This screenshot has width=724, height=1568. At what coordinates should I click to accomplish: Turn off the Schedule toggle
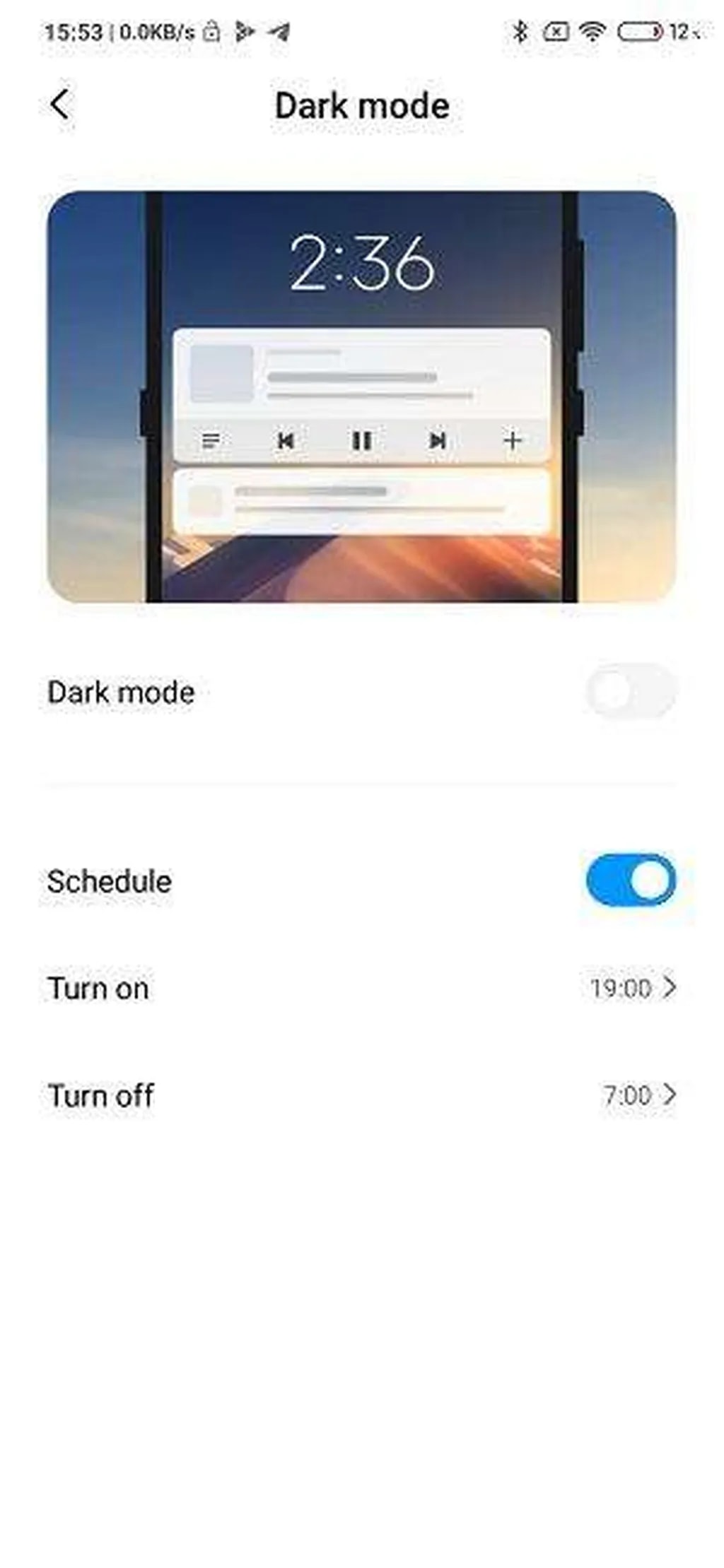point(630,880)
